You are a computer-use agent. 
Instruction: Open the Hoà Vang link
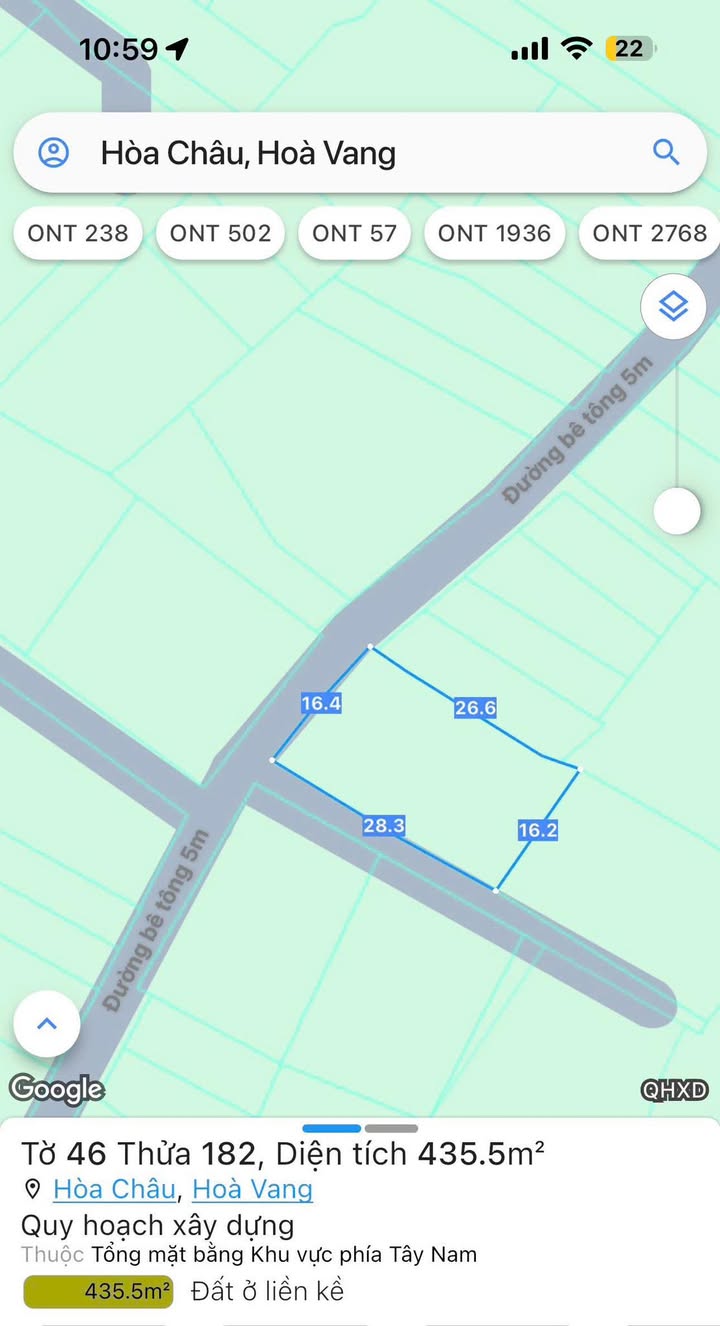tap(252, 1189)
